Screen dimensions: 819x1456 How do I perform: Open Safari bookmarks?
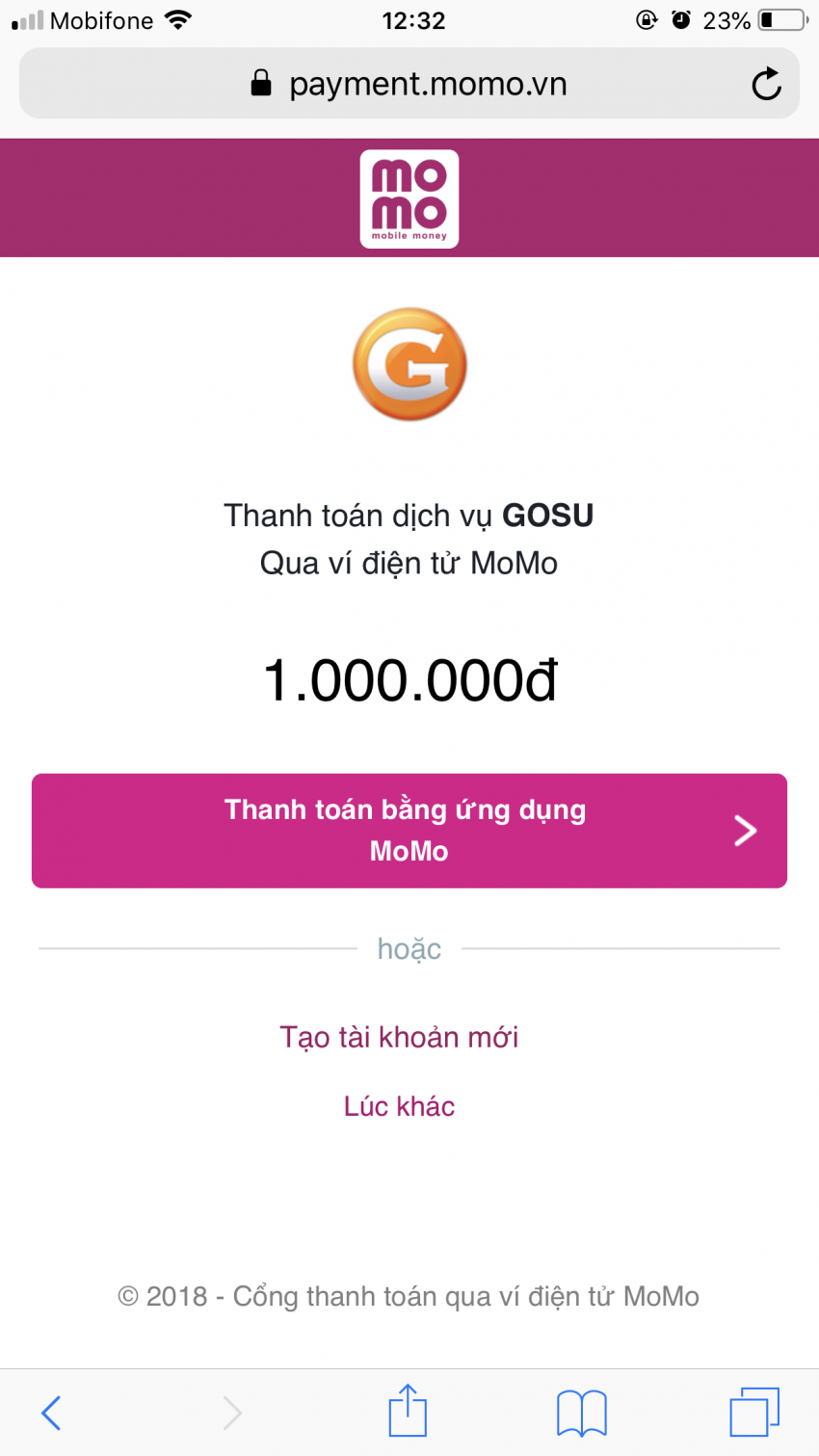click(581, 1413)
